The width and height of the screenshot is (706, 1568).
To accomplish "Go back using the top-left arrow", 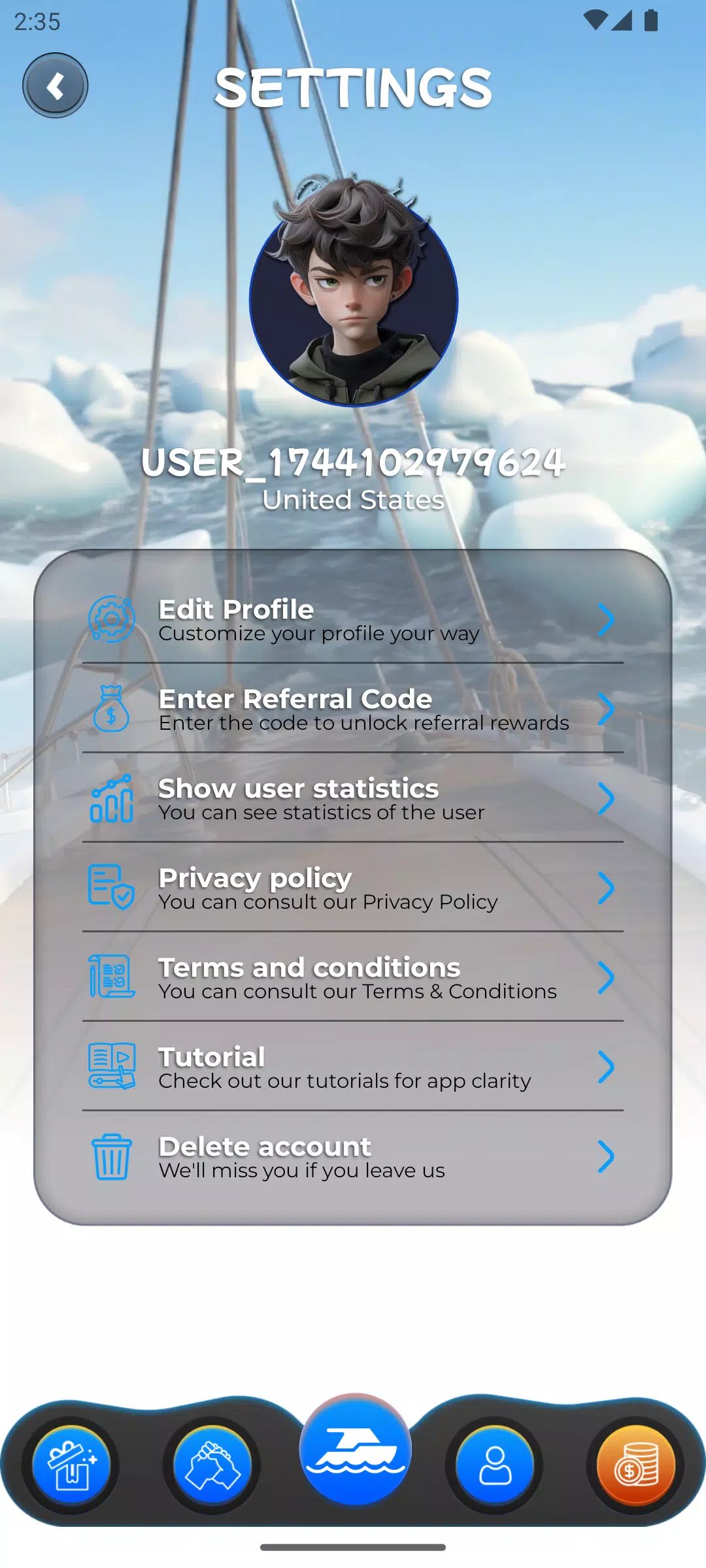I will pos(56,86).
